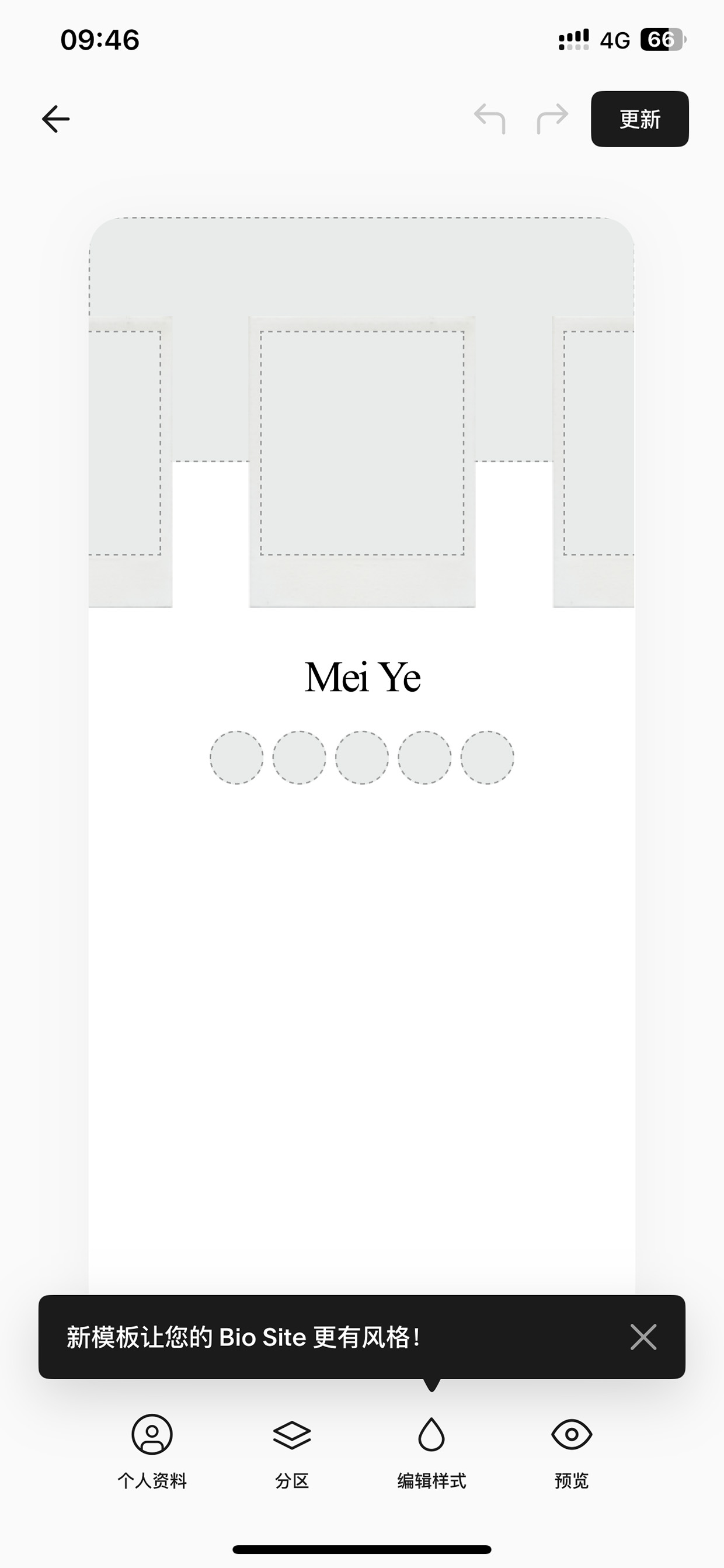Viewport: 724px width, 1568px height.
Task: Tap the first social icon placeholder
Action: [236, 757]
